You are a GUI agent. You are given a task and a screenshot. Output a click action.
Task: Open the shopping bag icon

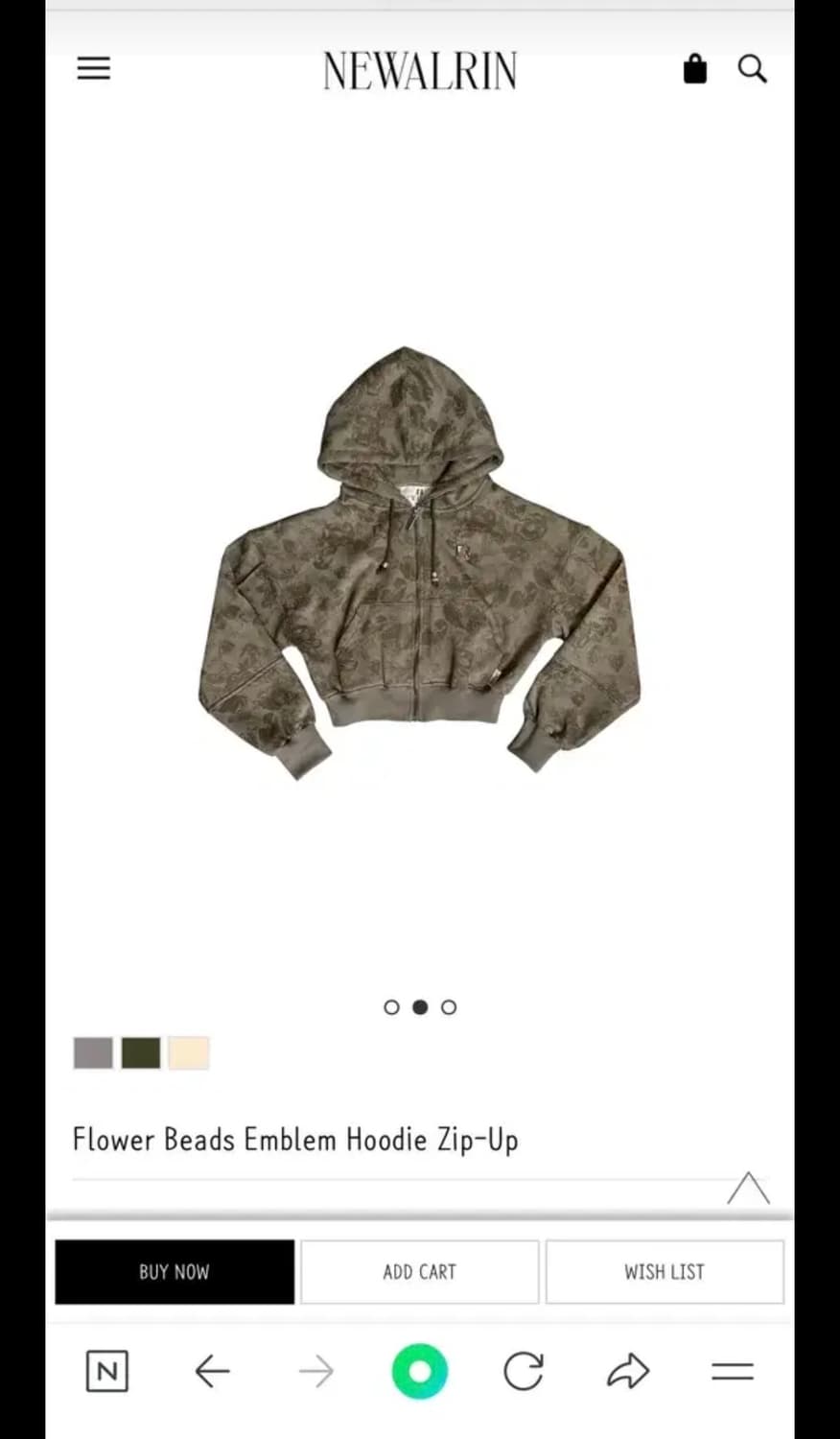(x=694, y=69)
